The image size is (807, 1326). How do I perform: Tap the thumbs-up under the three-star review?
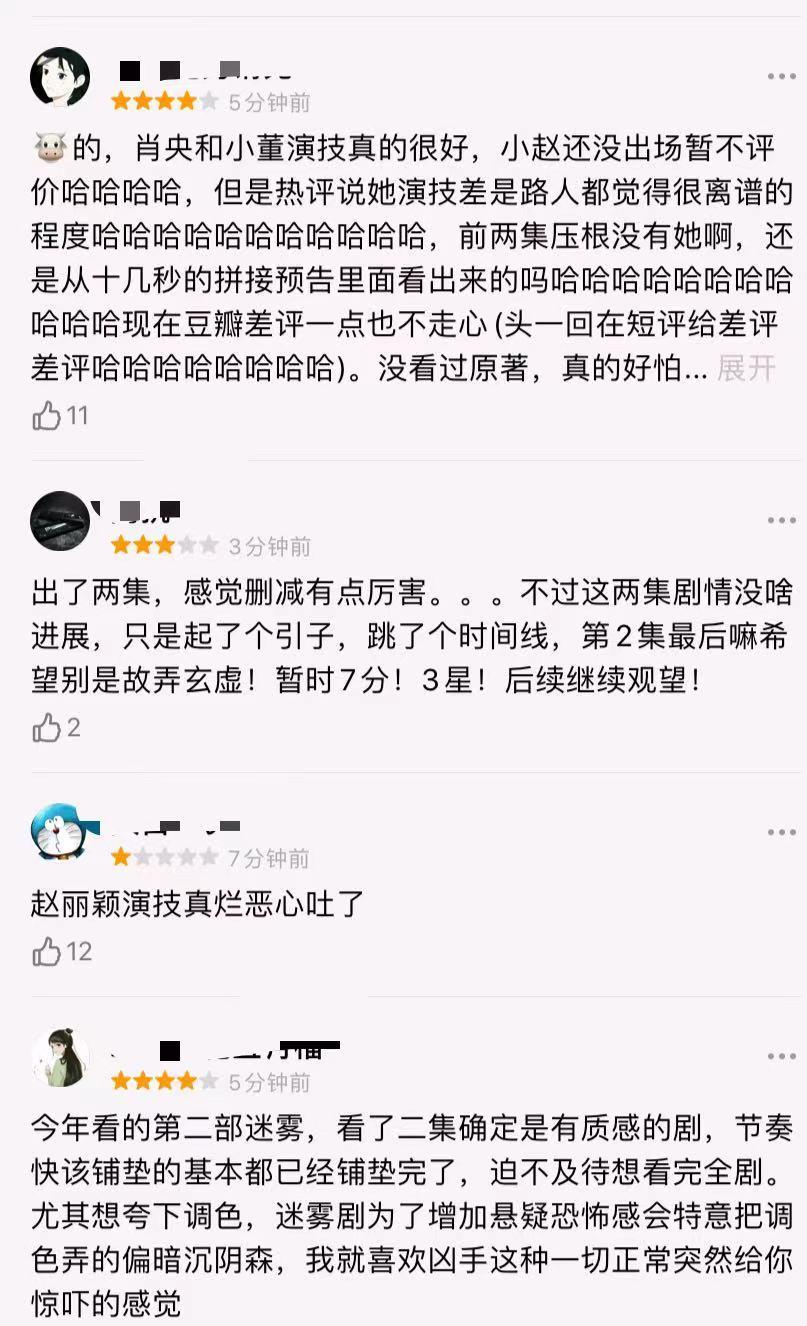(48, 729)
